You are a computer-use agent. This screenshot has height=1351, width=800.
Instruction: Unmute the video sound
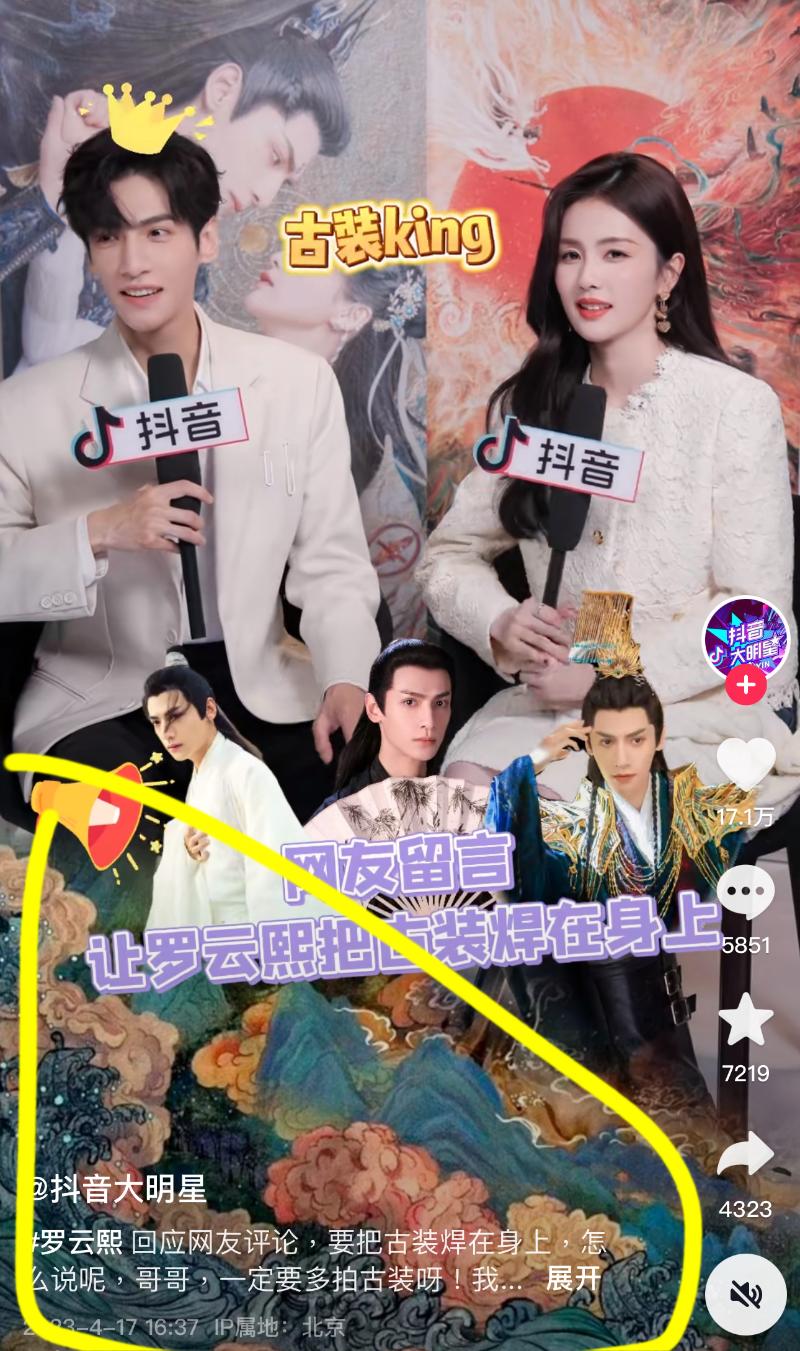click(746, 1296)
